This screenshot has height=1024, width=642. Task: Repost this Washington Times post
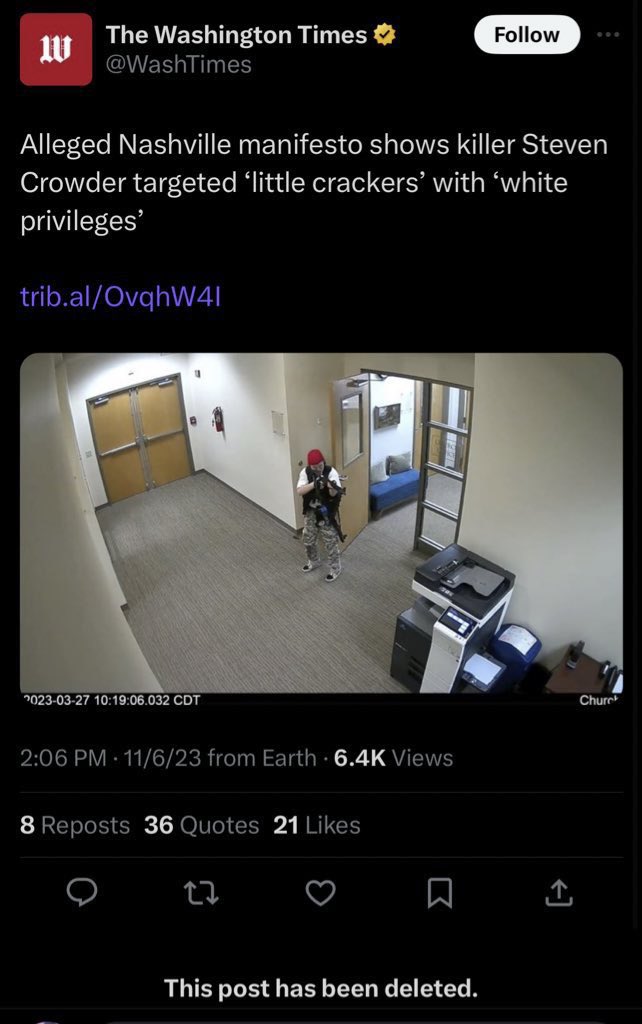pyautogui.click(x=202, y=891)
